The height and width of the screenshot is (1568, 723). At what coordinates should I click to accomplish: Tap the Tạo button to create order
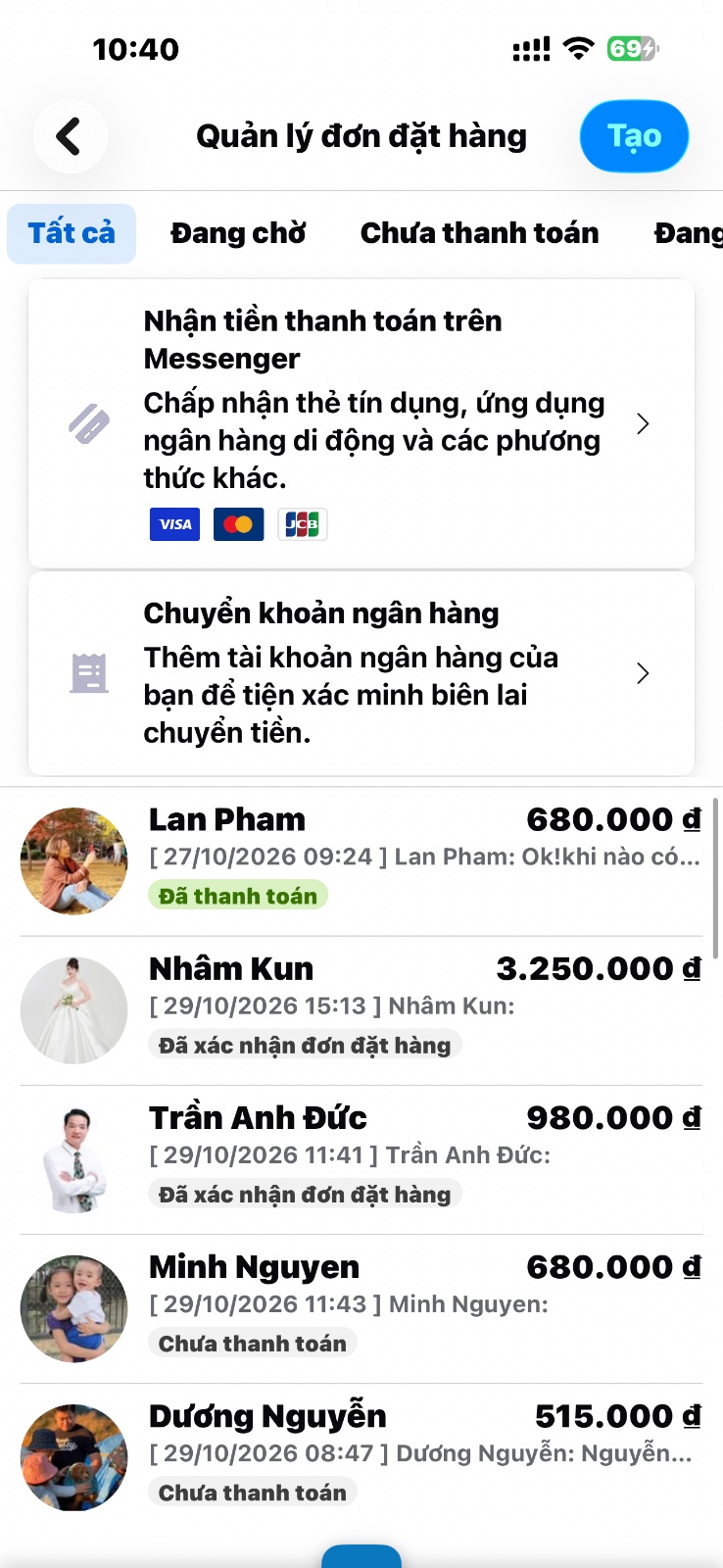coord(634,136)
